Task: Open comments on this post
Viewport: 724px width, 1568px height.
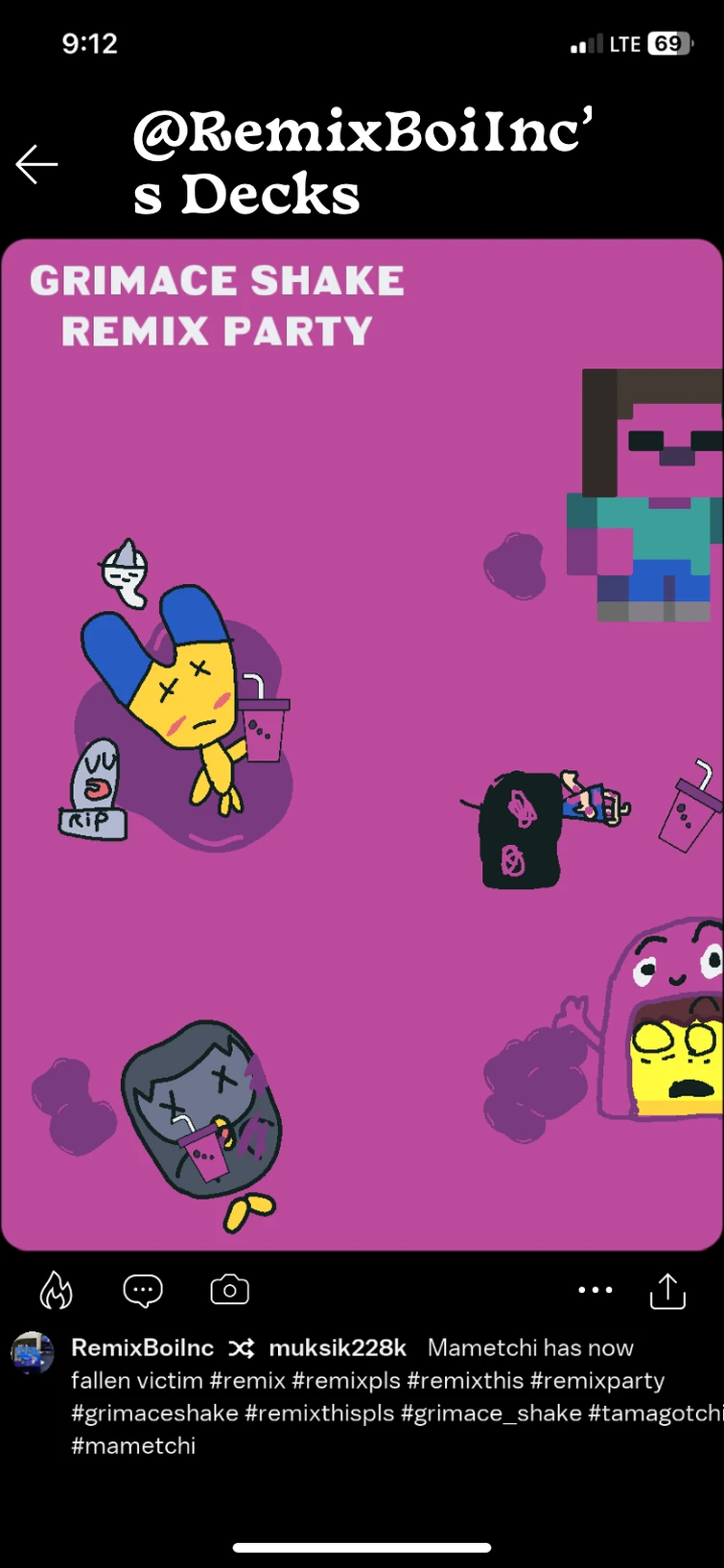Action: (x=143, y=1290)
